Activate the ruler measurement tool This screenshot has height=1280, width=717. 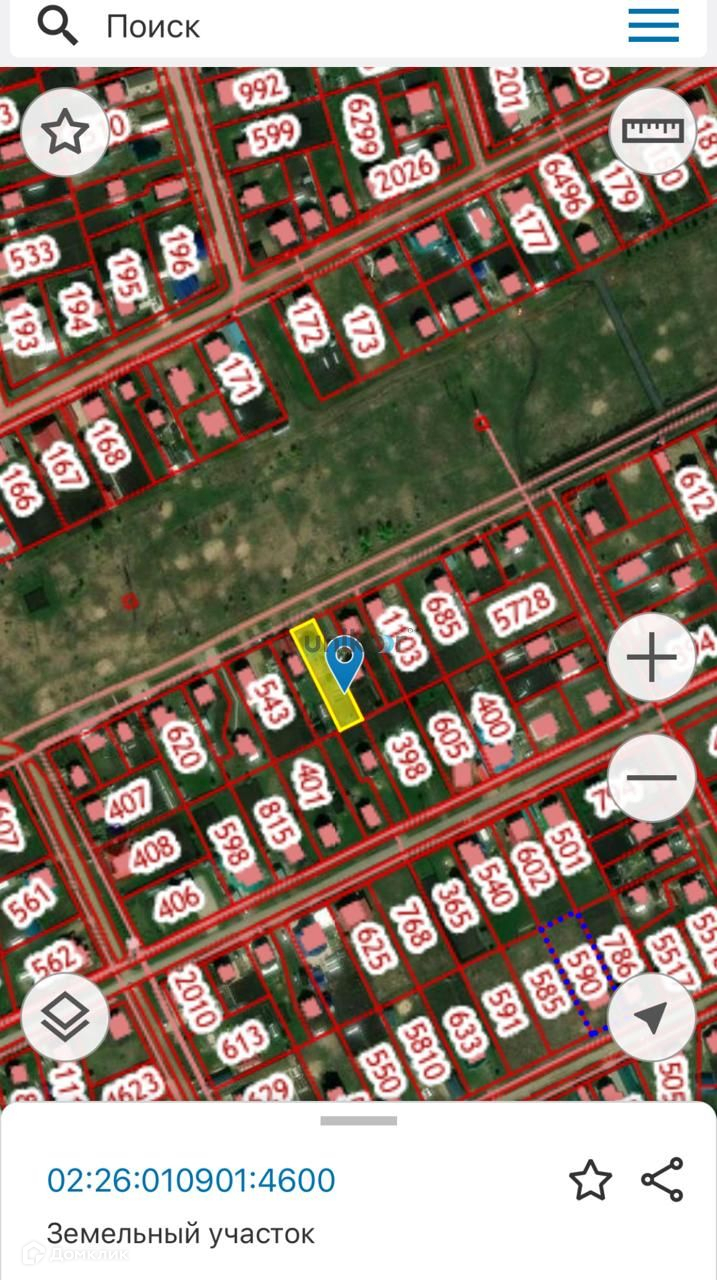pyautogui.click(x=652, y=131)
